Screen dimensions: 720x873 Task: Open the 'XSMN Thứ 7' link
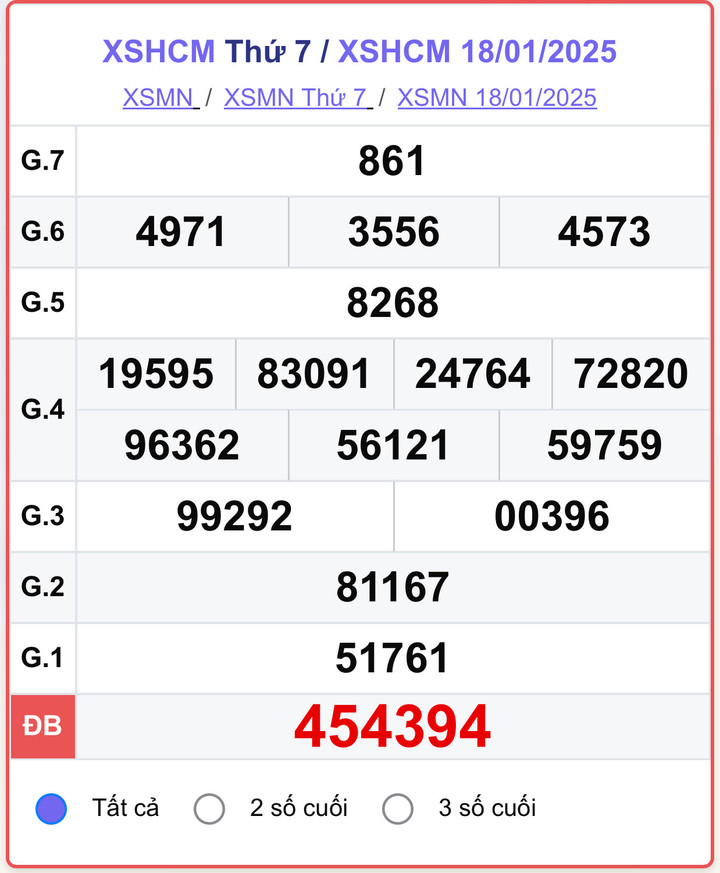(296, 98)
